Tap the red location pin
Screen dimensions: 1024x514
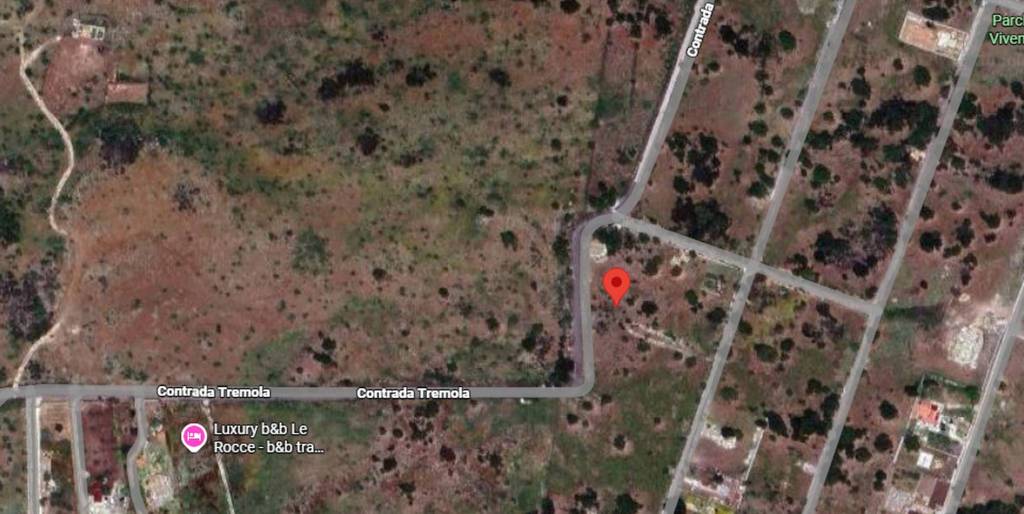(x=617, y=284)
